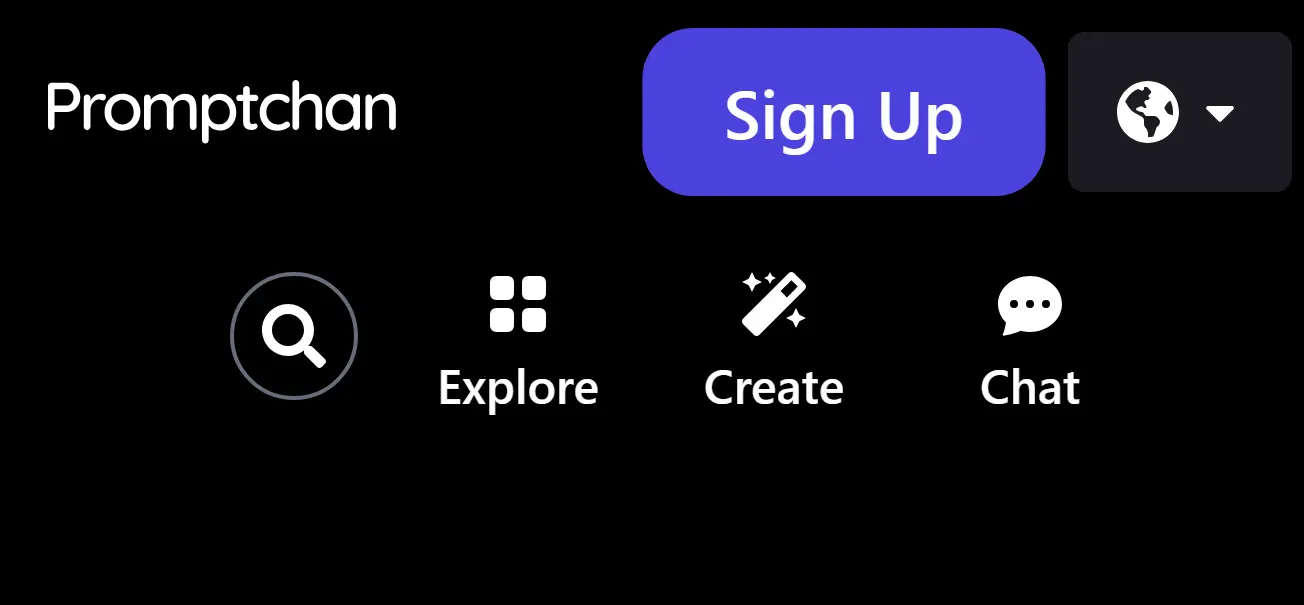Tap the Promptchan logo to go home
This screenshot has width=1304, height=605.
point(221,108)
